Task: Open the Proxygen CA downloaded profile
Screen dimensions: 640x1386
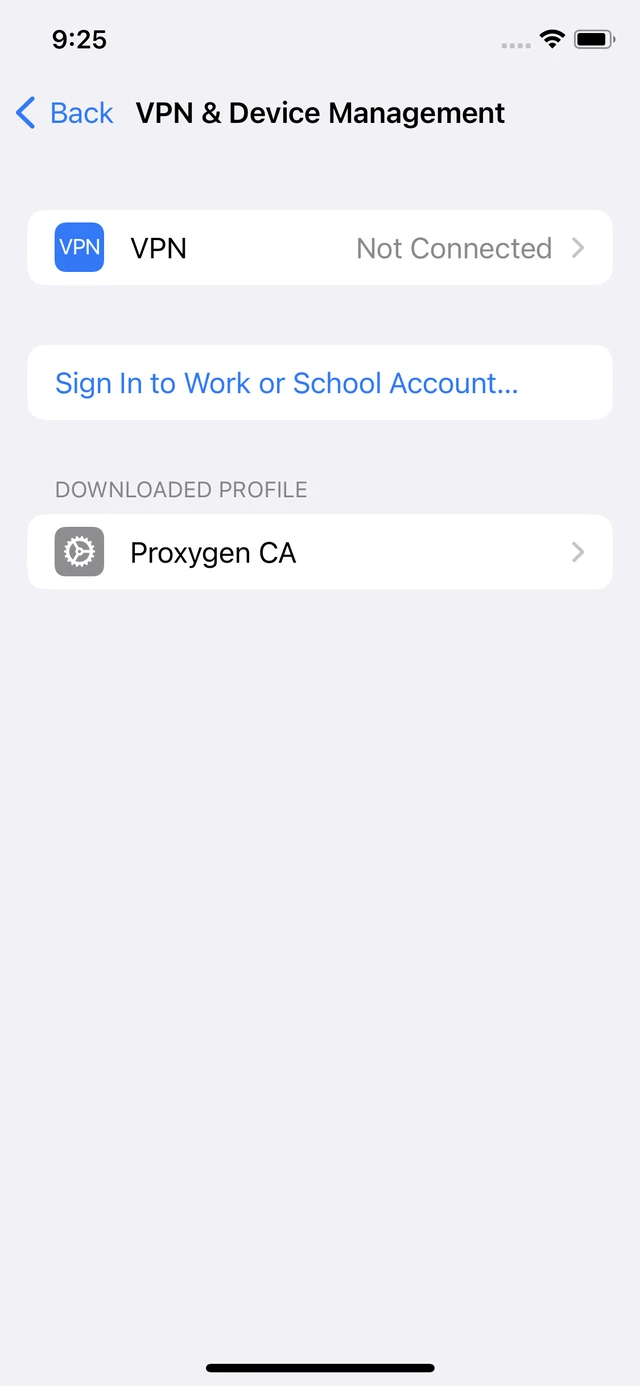Action: coord(319,552)
